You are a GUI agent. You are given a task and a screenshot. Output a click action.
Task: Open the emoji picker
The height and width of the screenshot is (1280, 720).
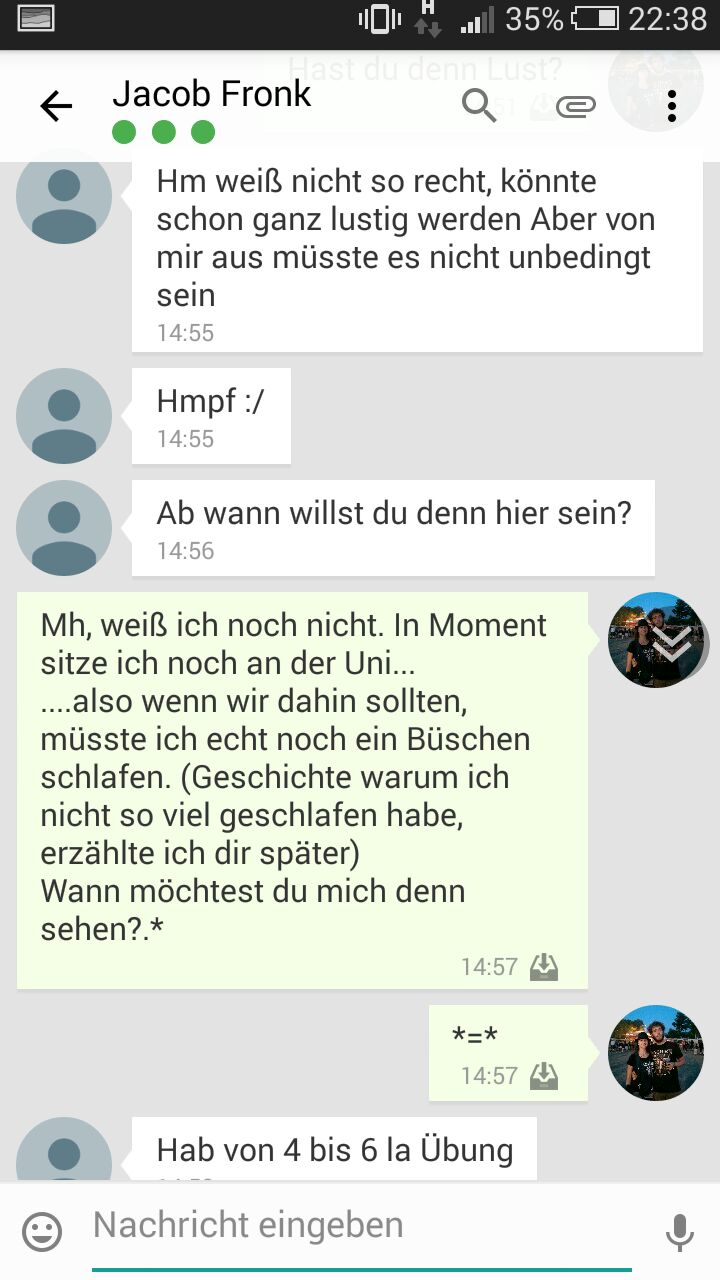point(42,1232)
